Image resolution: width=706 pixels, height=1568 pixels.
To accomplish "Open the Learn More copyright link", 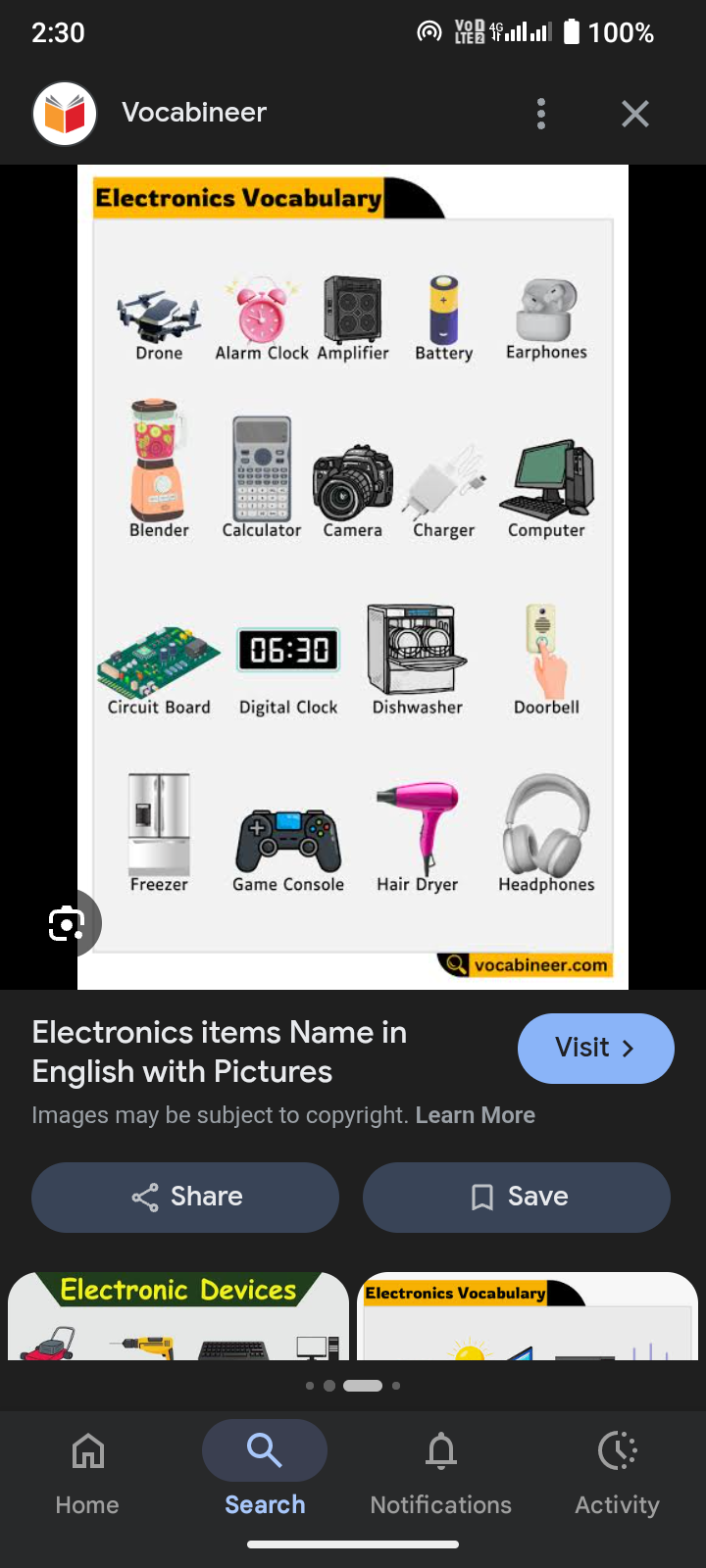I will point(476,1115).
